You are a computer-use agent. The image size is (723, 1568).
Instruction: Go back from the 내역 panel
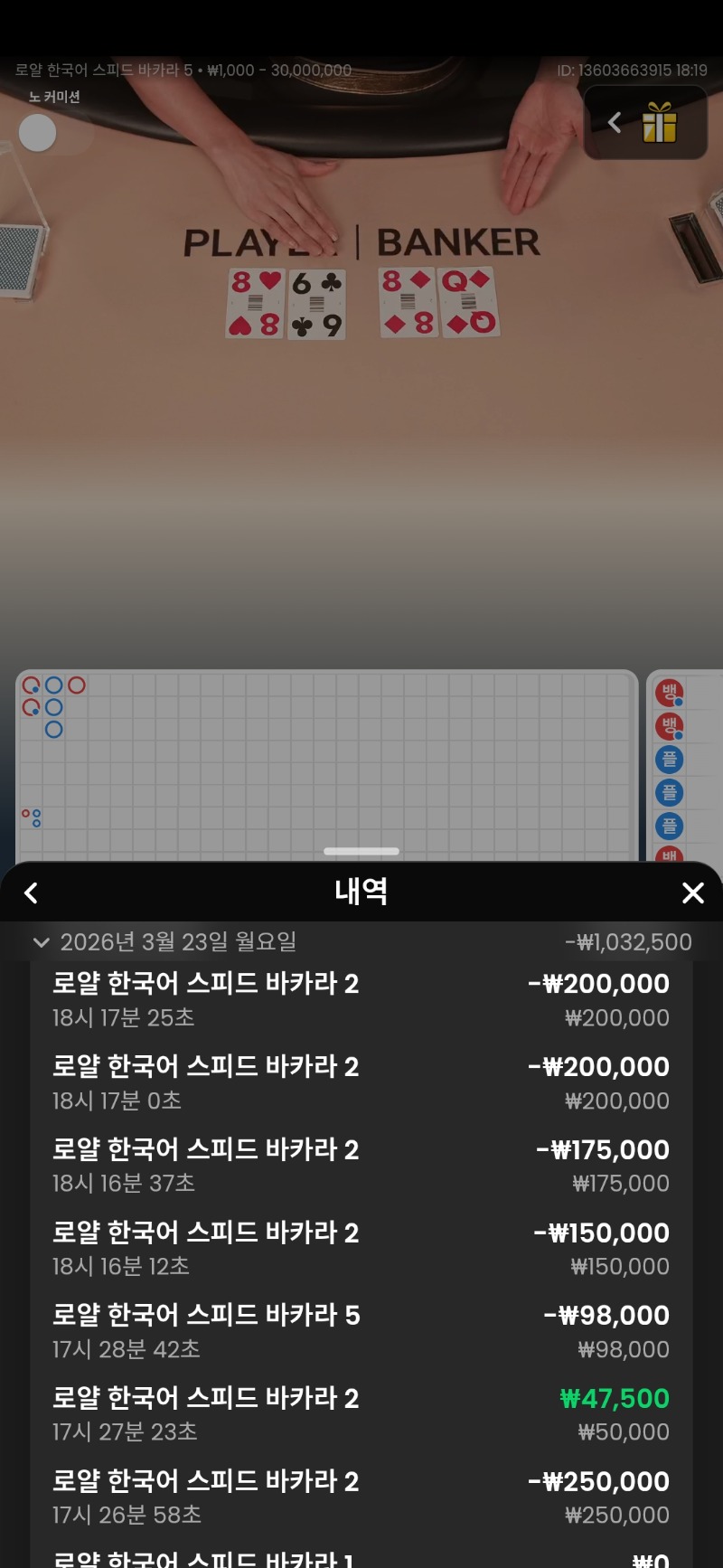32,893
